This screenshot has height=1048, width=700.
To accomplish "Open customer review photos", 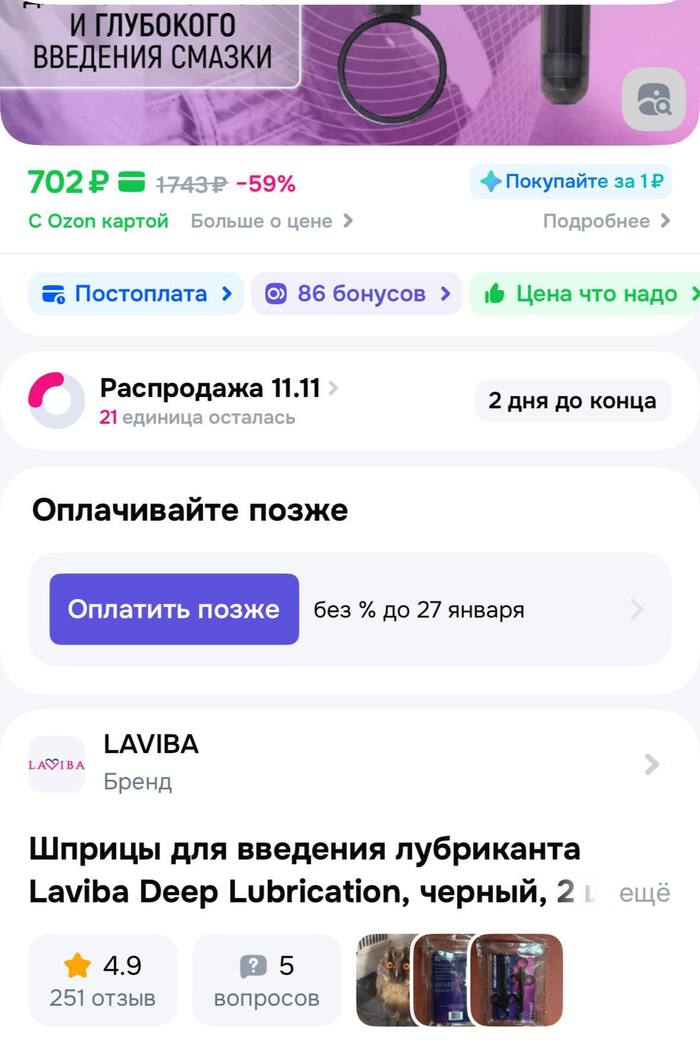I will click(460, 980).
